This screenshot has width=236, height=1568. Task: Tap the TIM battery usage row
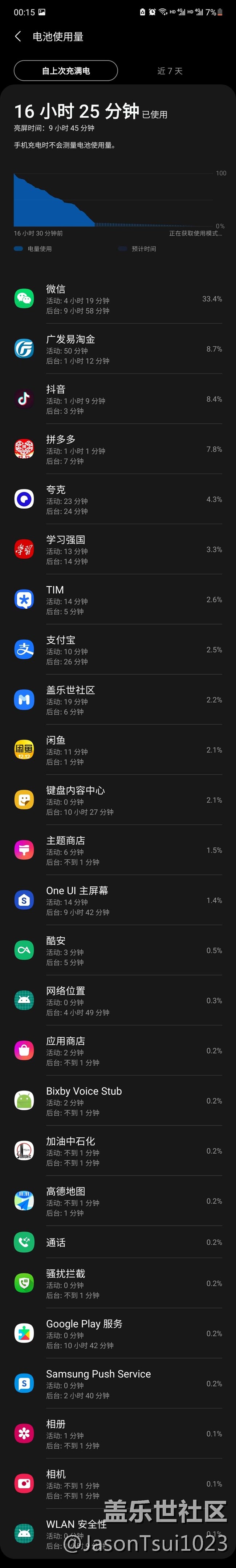coord(118,599)
